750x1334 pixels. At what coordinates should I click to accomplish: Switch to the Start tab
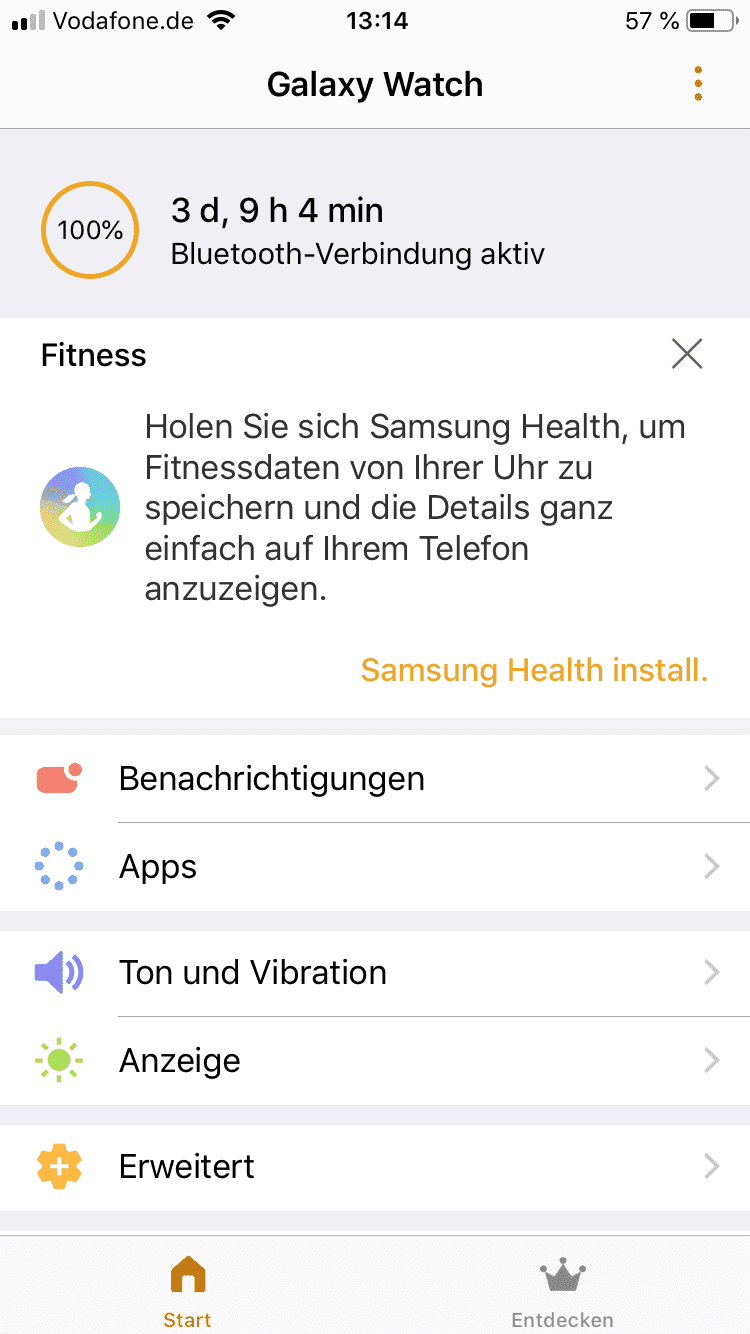188,1290
